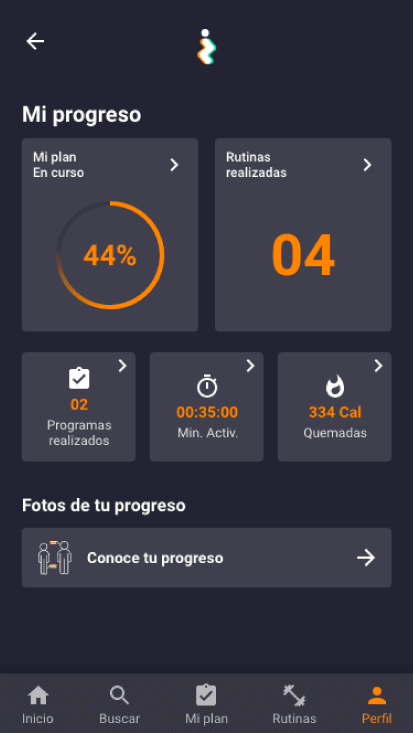This screenshot has width=413, height=733.
Task: Tap the Perfil tab
Action: point(377,704)
